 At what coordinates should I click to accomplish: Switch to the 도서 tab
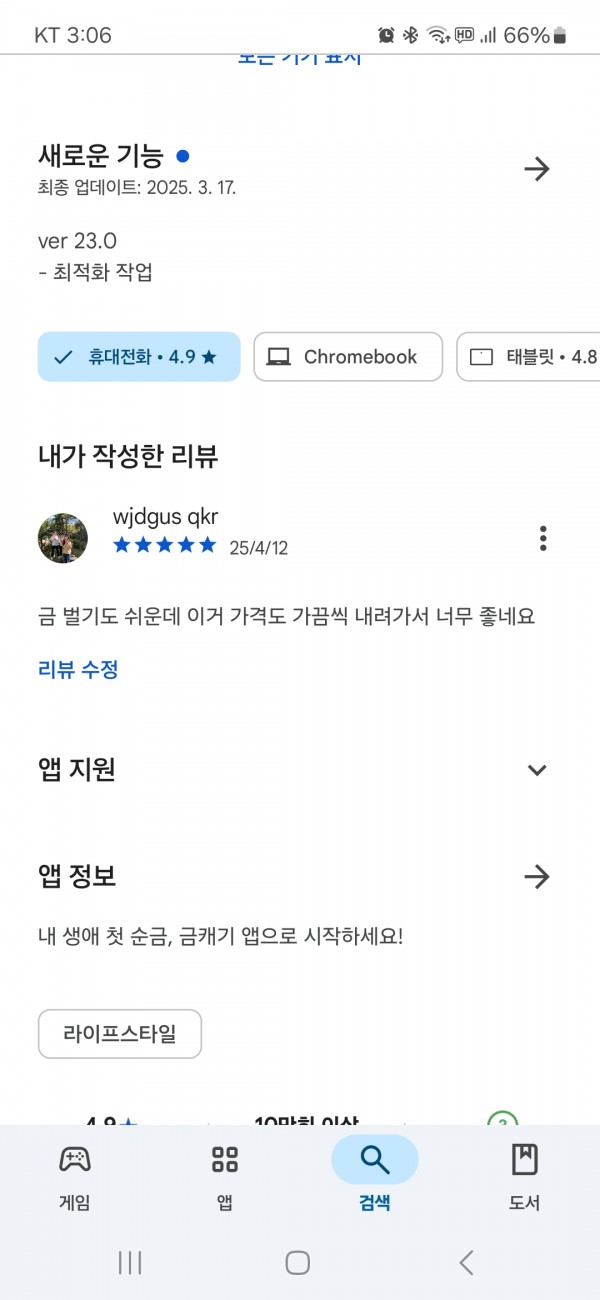point(525,1176)
